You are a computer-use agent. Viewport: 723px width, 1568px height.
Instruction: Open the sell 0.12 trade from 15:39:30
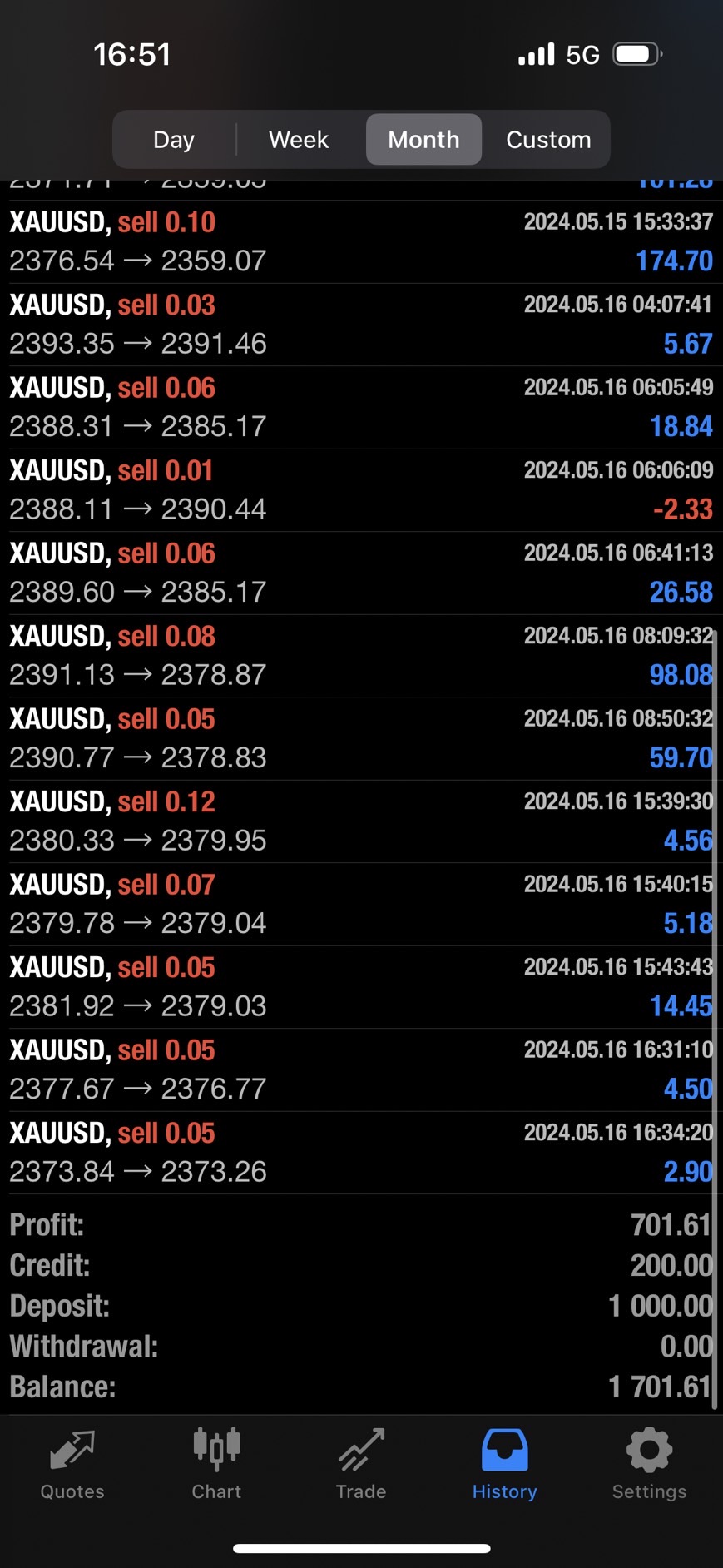(x=361, y=821)
